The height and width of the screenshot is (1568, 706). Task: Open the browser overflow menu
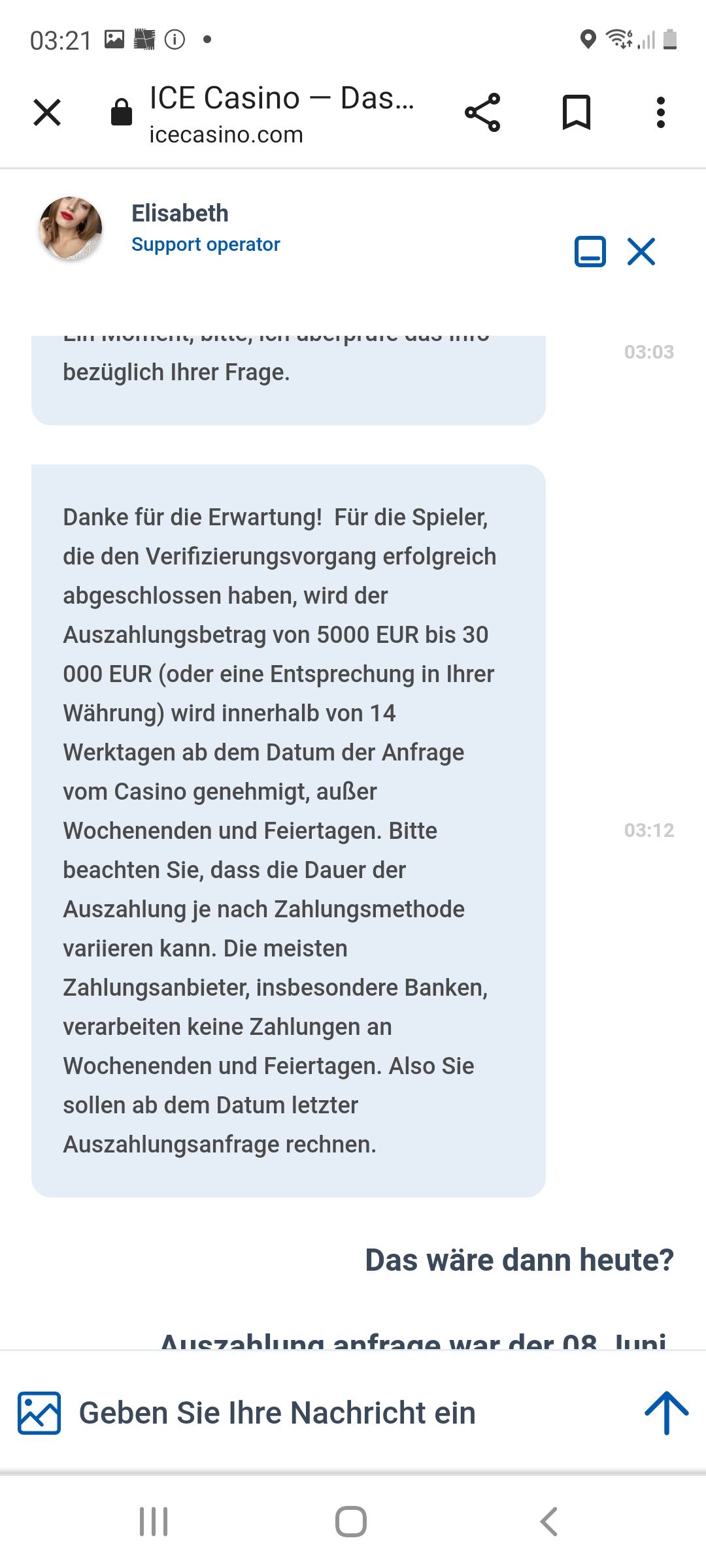[x=660, y=112]
